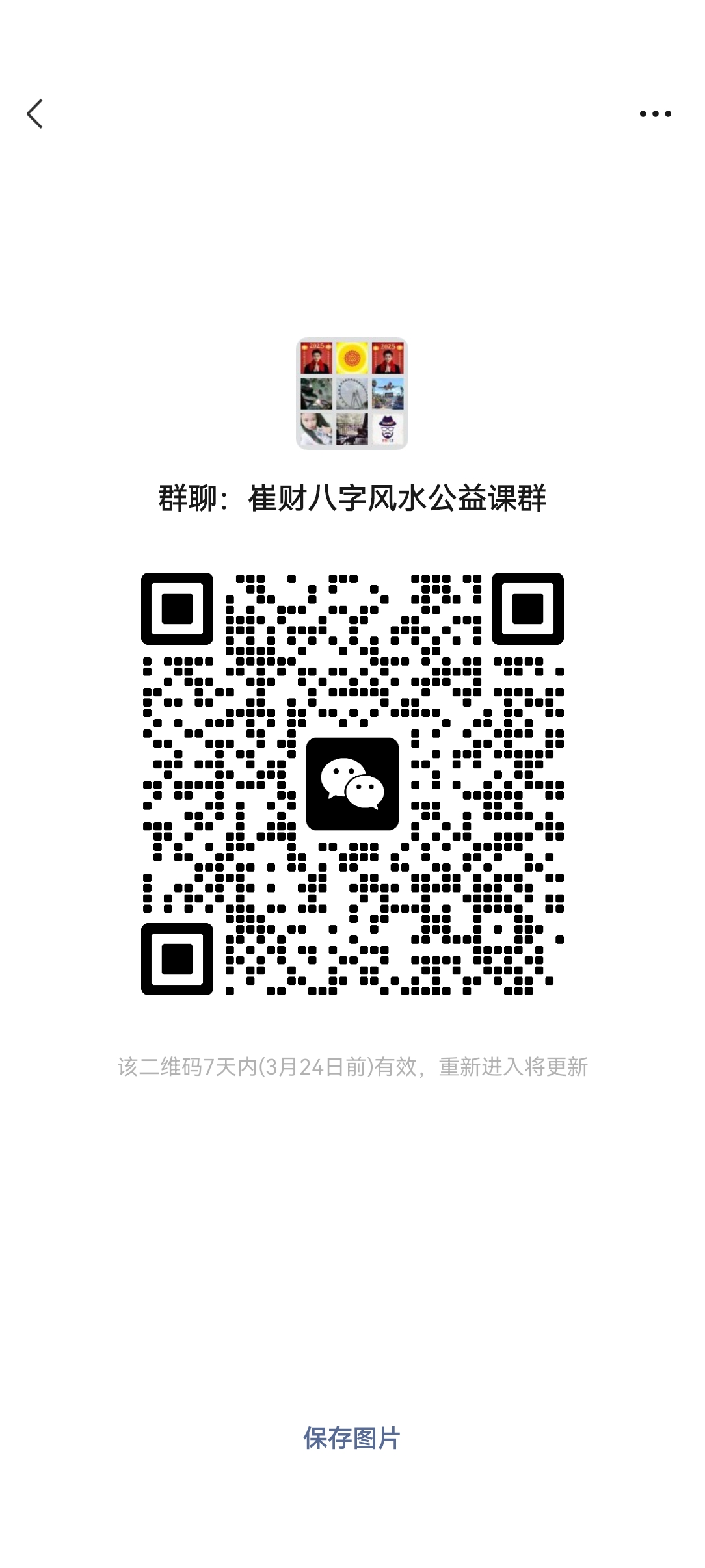
Task: Tap 保存图片 to save the image
Action: click(x=352, y=1437)
